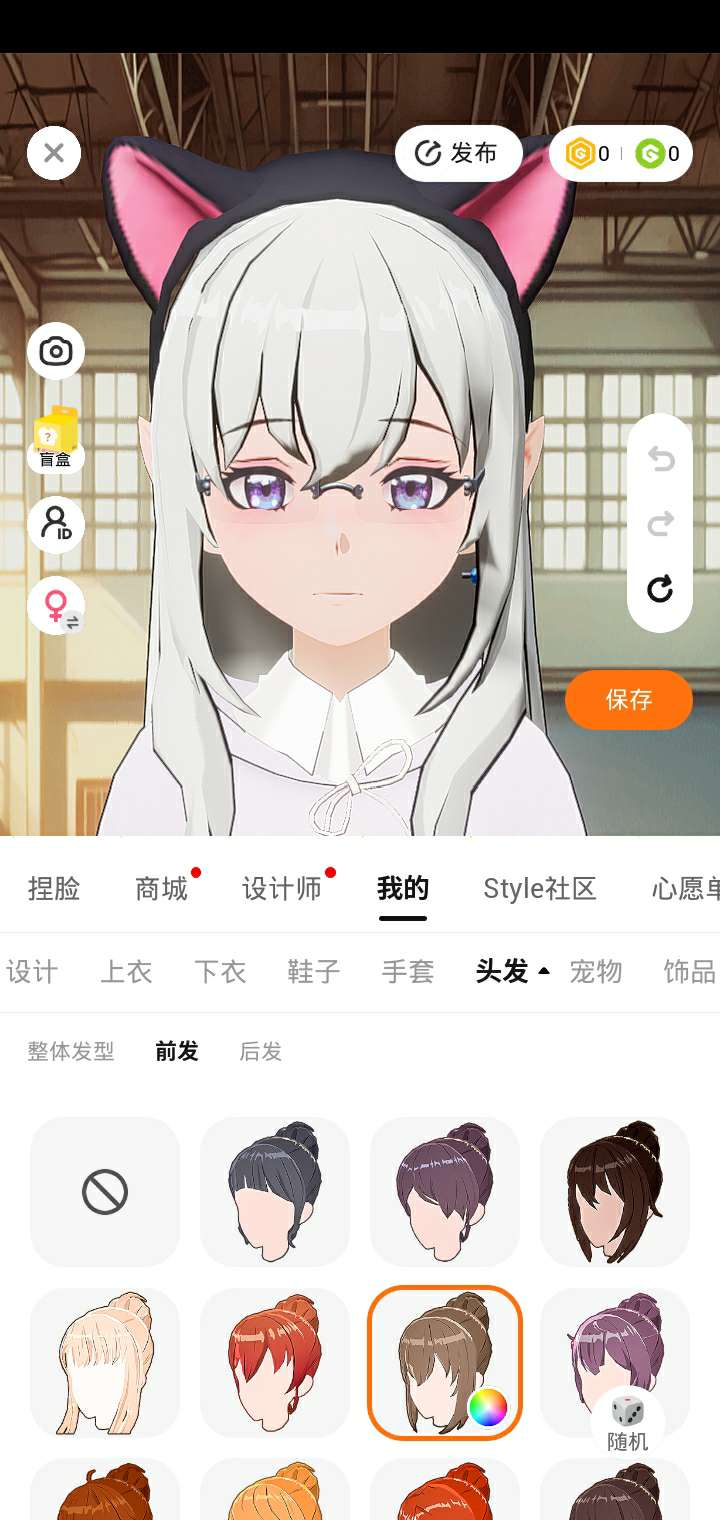This screenshot has height=1520, width=720.
Task: Remove front hair with the none option
Action: click(x=105, y=1192)
